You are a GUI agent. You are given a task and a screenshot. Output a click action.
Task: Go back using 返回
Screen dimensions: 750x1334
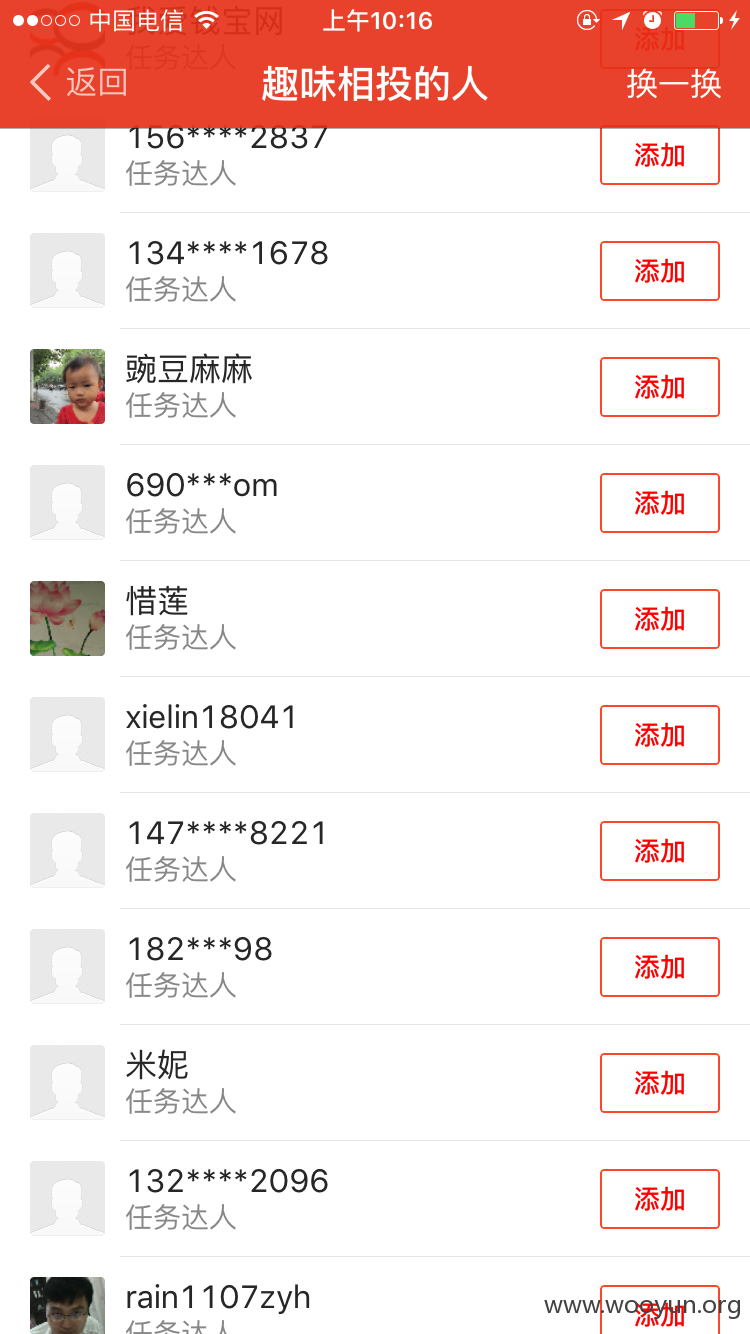tap(79, 83)
